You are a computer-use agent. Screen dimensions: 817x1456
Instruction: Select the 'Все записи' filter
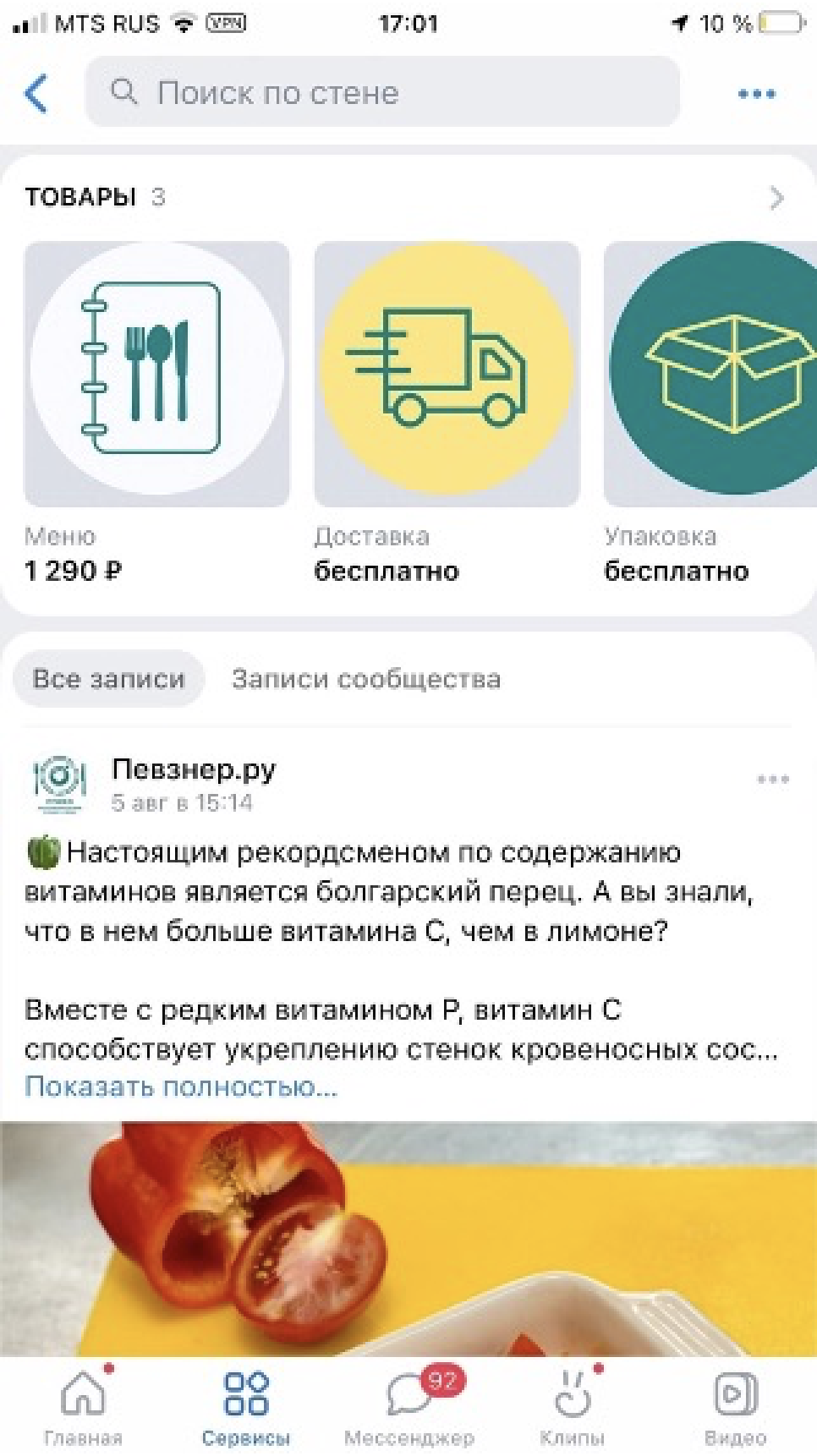pyautogui.click(x=108, y=679)
